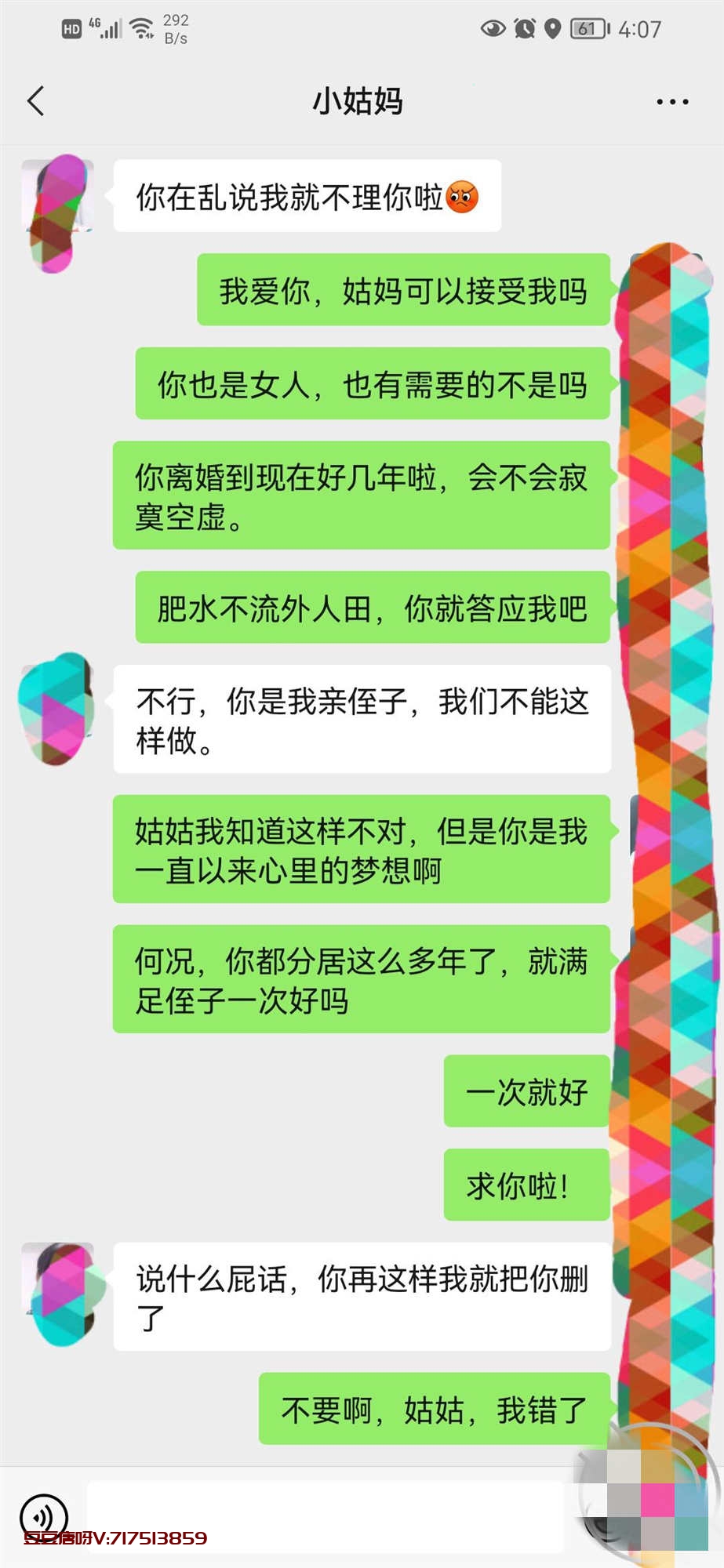Open the three-dot chat options menu
This screenshot has height=1568, width=724.
pos(672,102)
